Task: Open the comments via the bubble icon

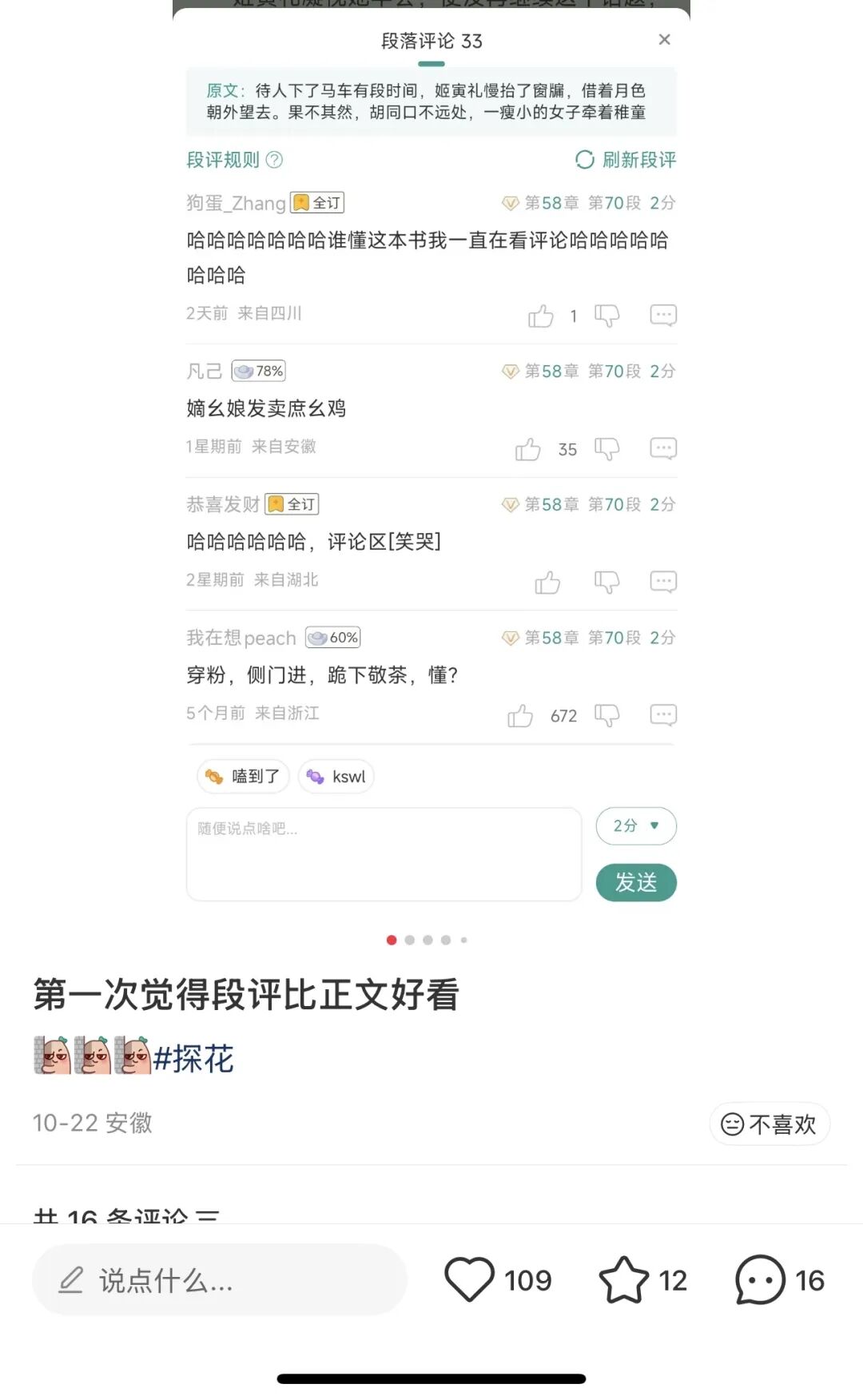Action: pos(760,1279)
